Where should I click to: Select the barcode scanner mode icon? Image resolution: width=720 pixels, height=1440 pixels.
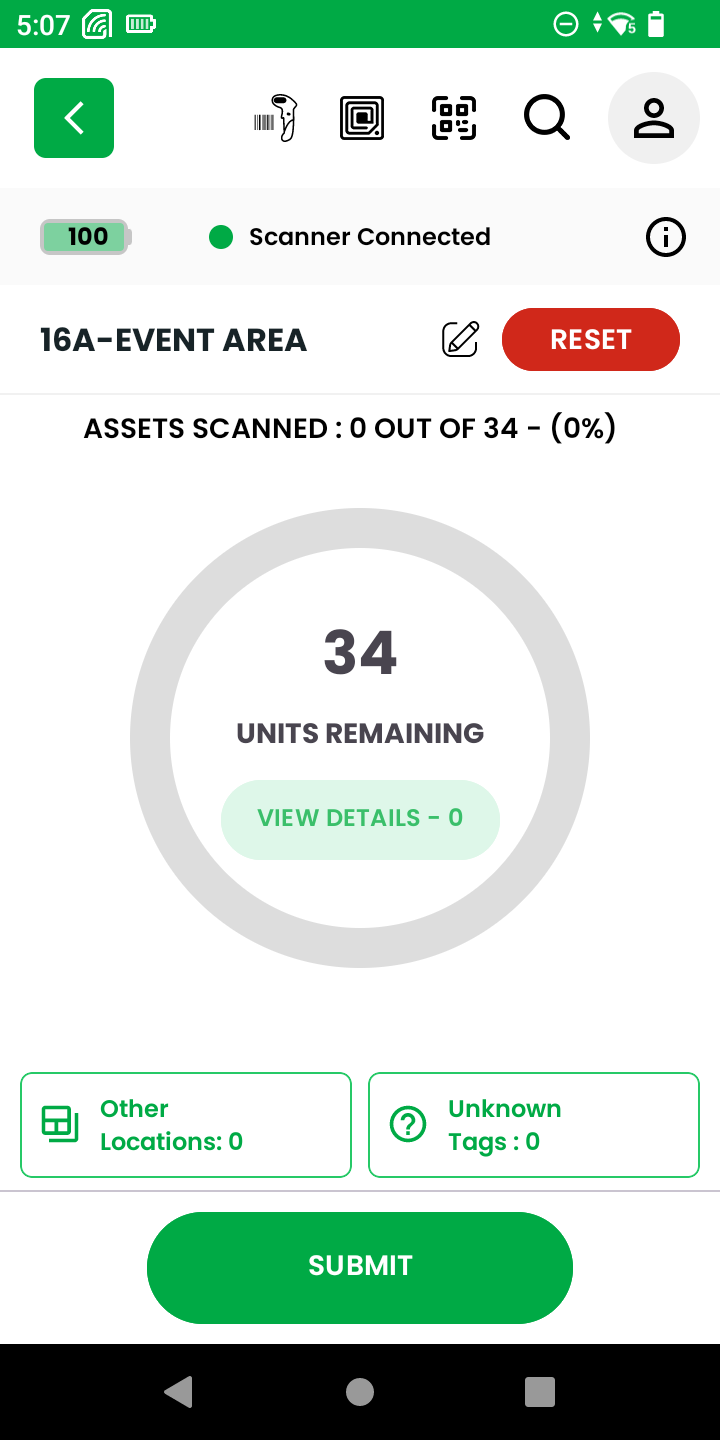pyautogui.click(x=276, y=118)
